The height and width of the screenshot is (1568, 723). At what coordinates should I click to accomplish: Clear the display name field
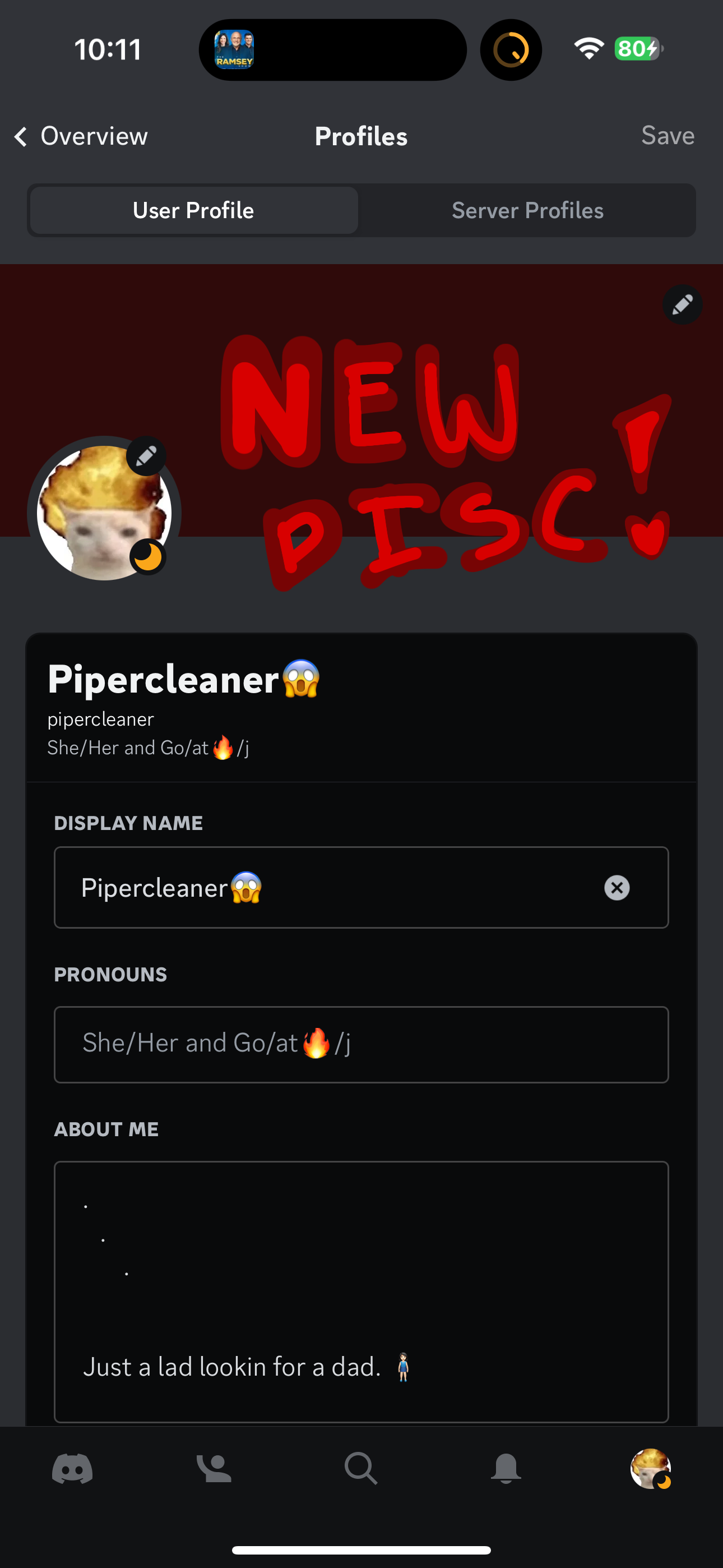[x=617, y=888]
